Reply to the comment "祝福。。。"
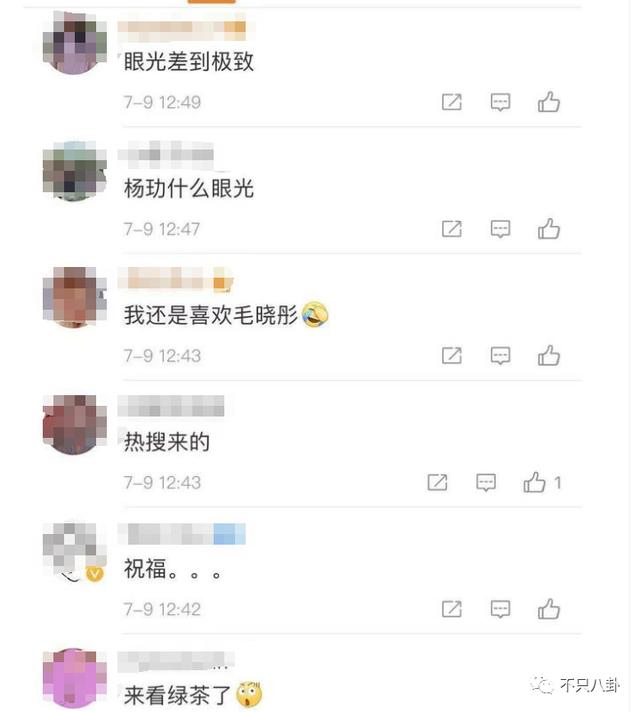Image resolution: width=640 pixels, height=712 pixels. pyautogui.click(x=501, y=609)
